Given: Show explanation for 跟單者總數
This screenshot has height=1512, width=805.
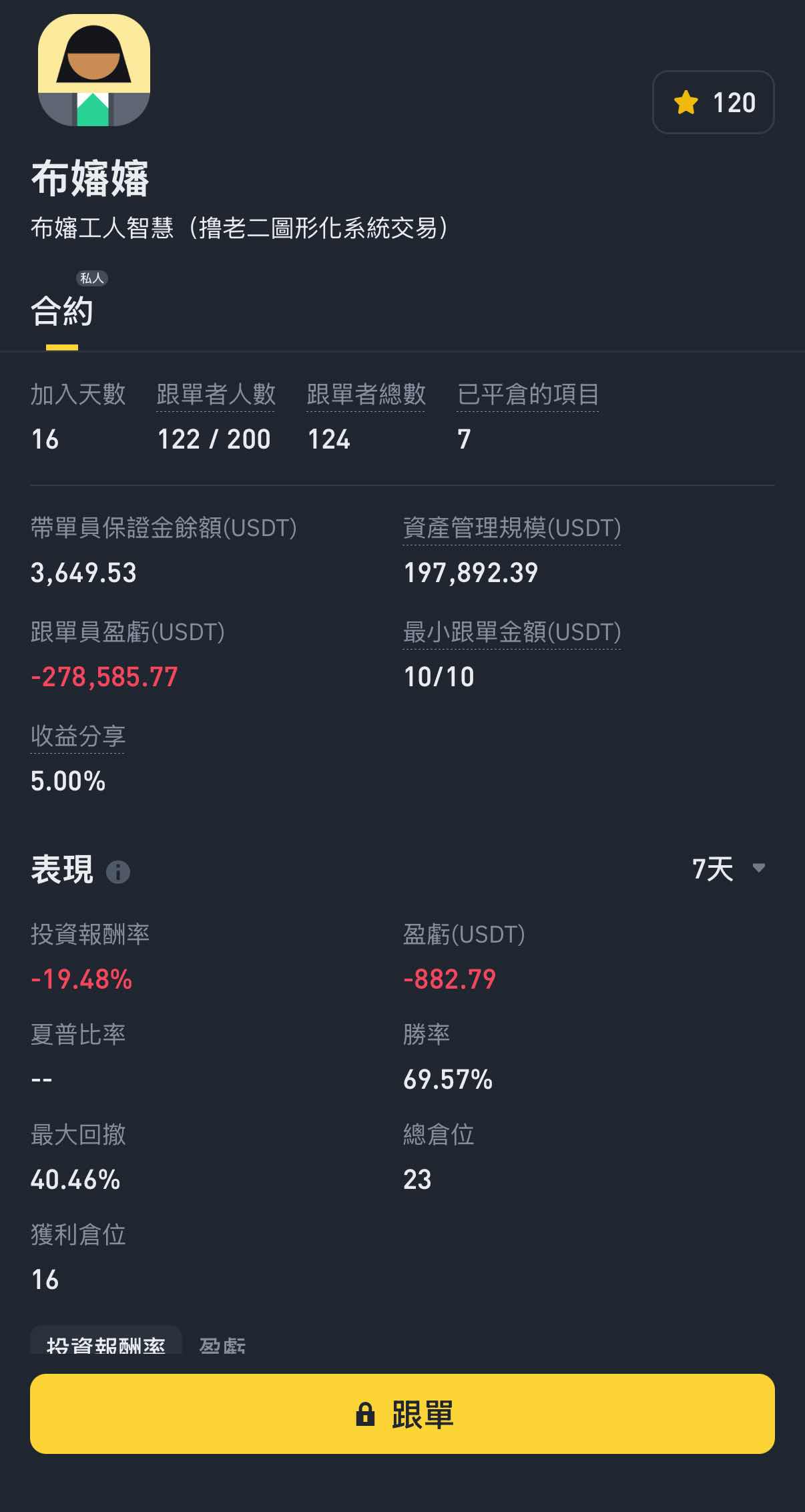Looking at the screenshot, I should [366, 395].
